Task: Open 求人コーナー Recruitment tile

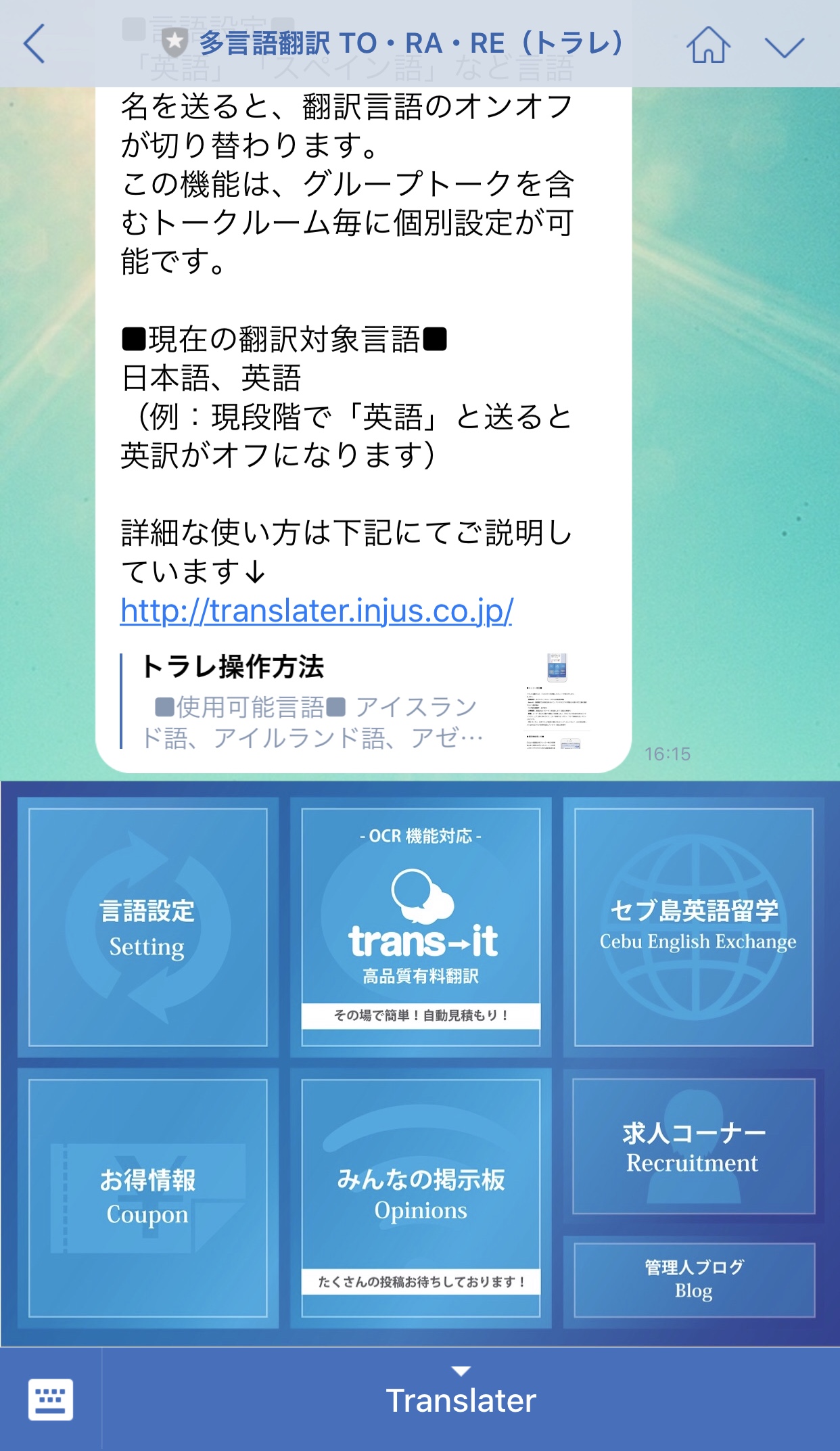Action: click(x=694, y=1147)
